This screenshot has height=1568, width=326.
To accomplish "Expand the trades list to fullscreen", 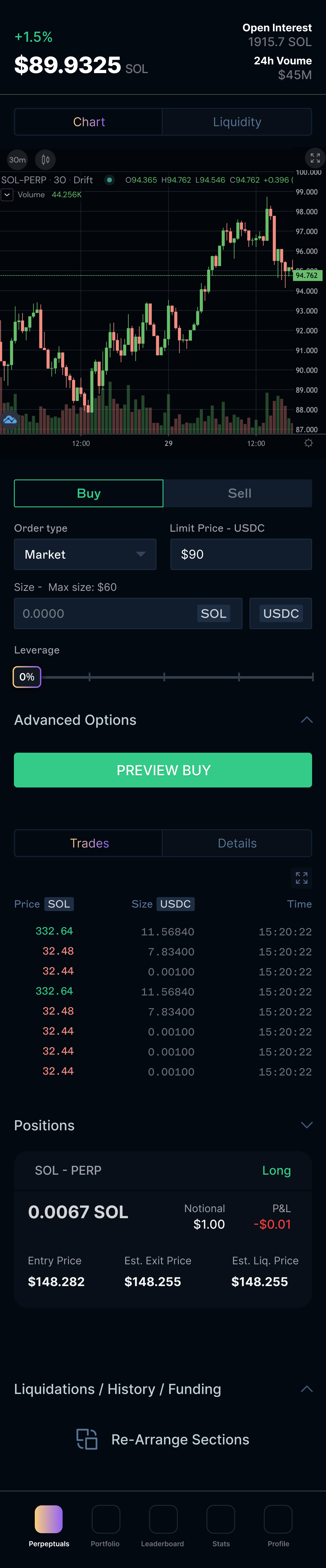I will [302, 877].
